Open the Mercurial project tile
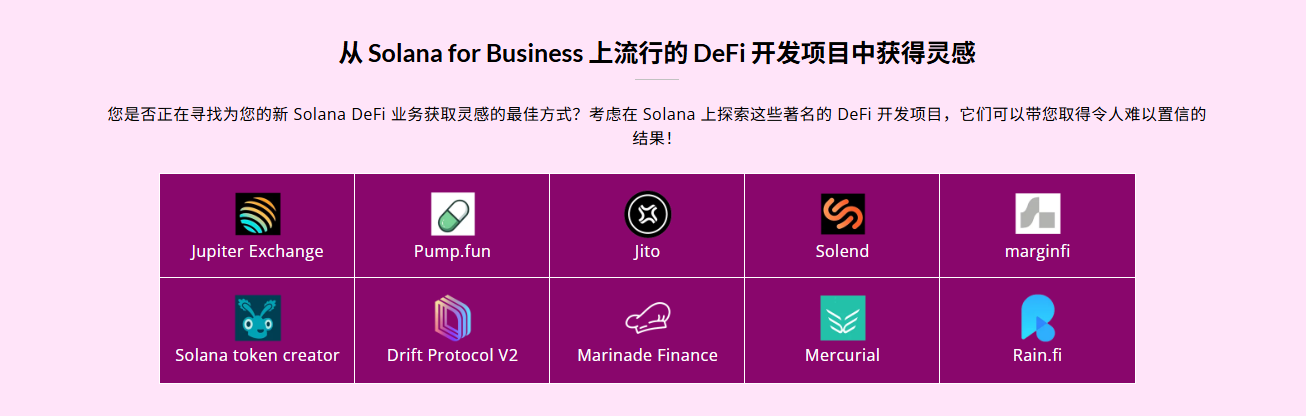The image size is (1306, 416). pos(842,330)
